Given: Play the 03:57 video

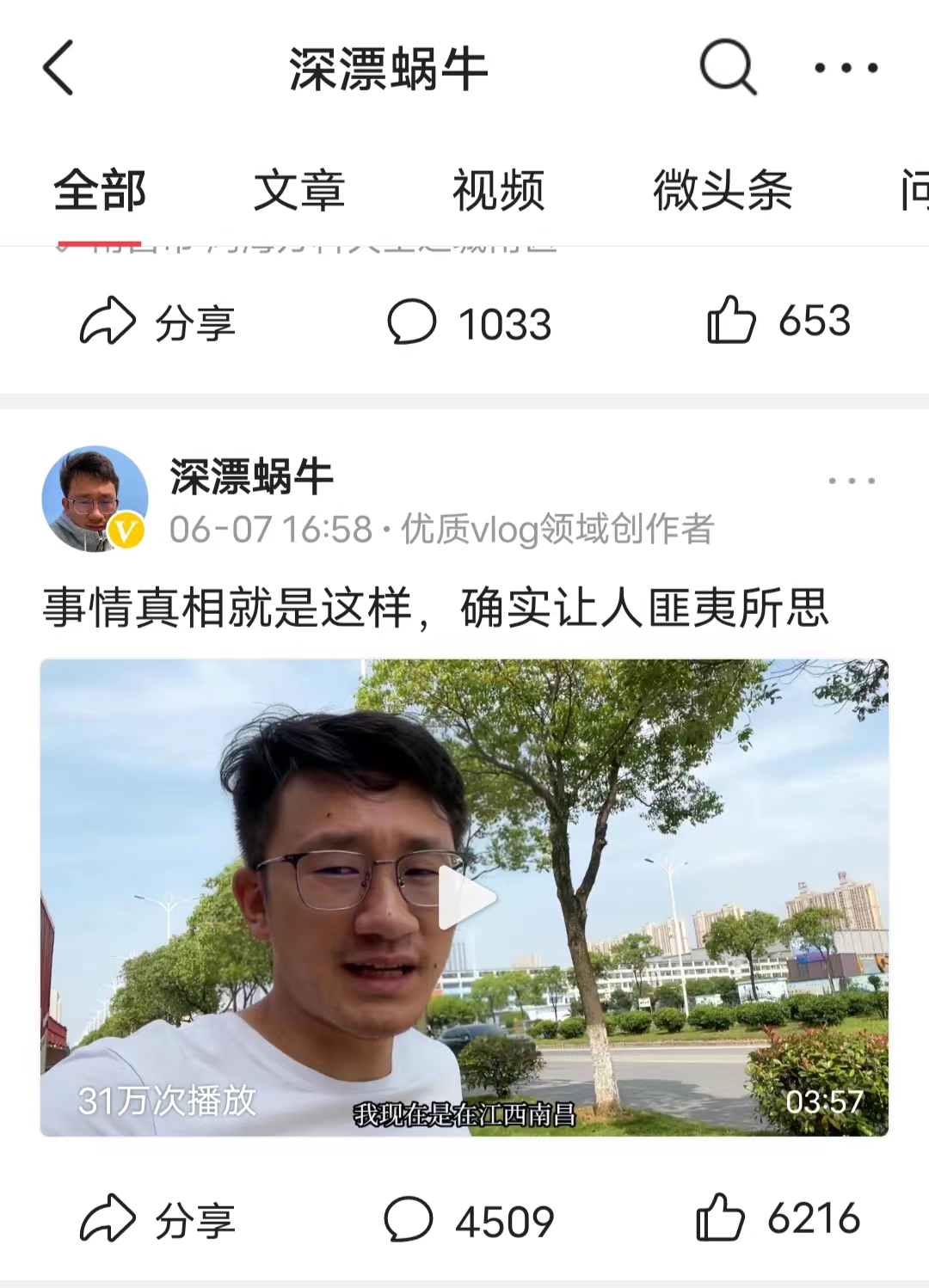Looking at the screenshot, I should [465, 898].
